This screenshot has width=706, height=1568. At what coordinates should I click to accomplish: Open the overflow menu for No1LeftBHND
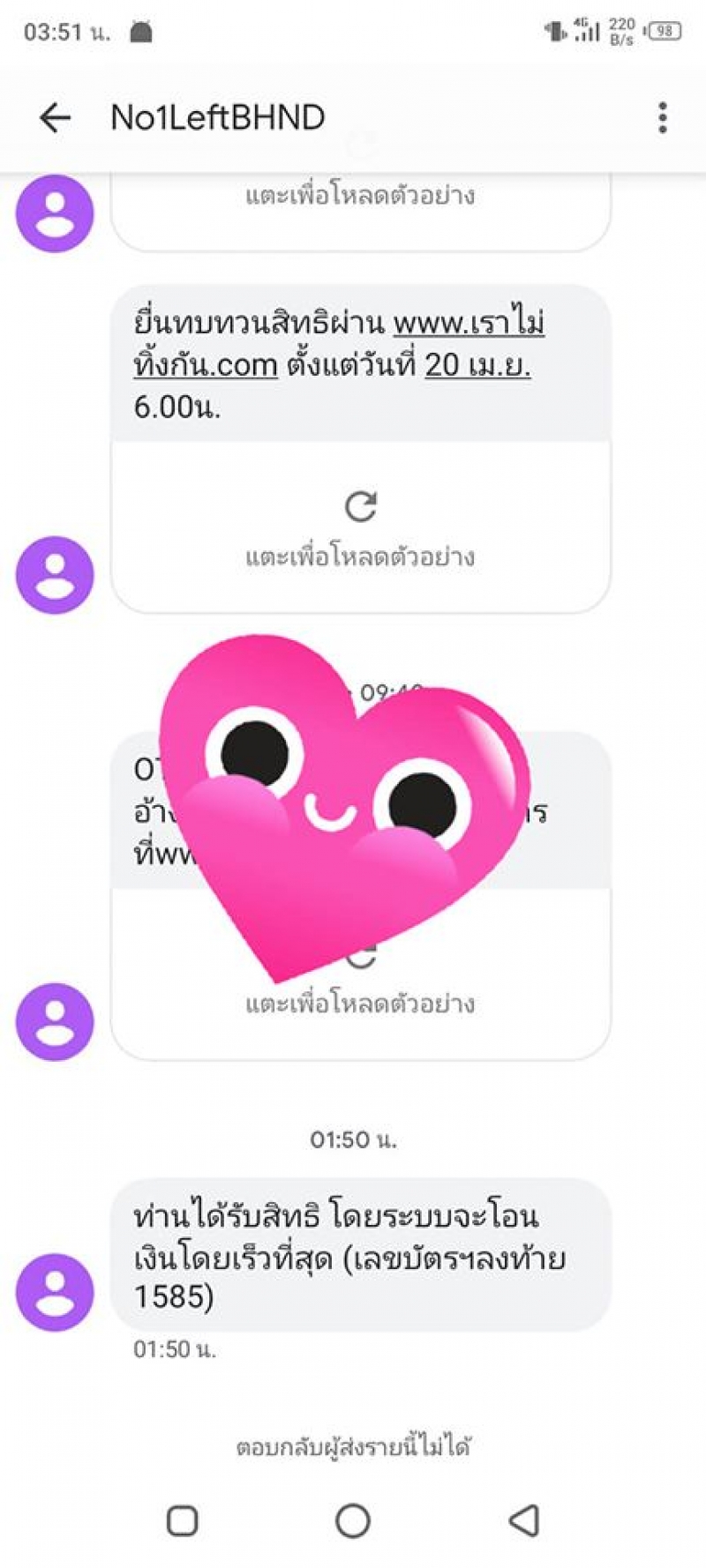point(663,117)
